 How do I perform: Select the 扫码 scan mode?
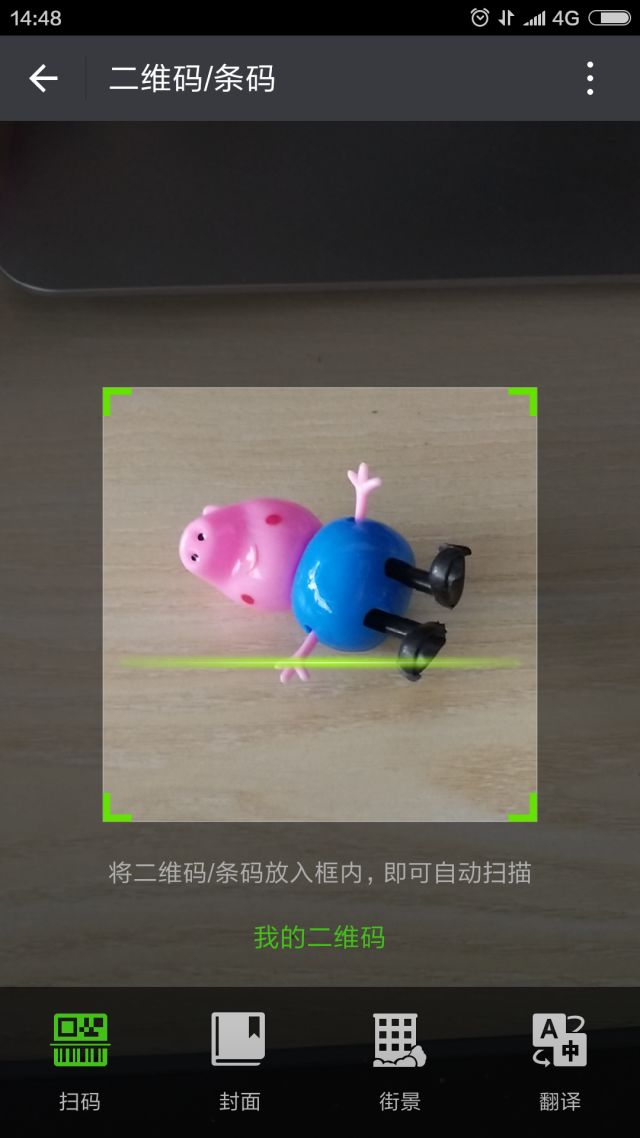80,1060
